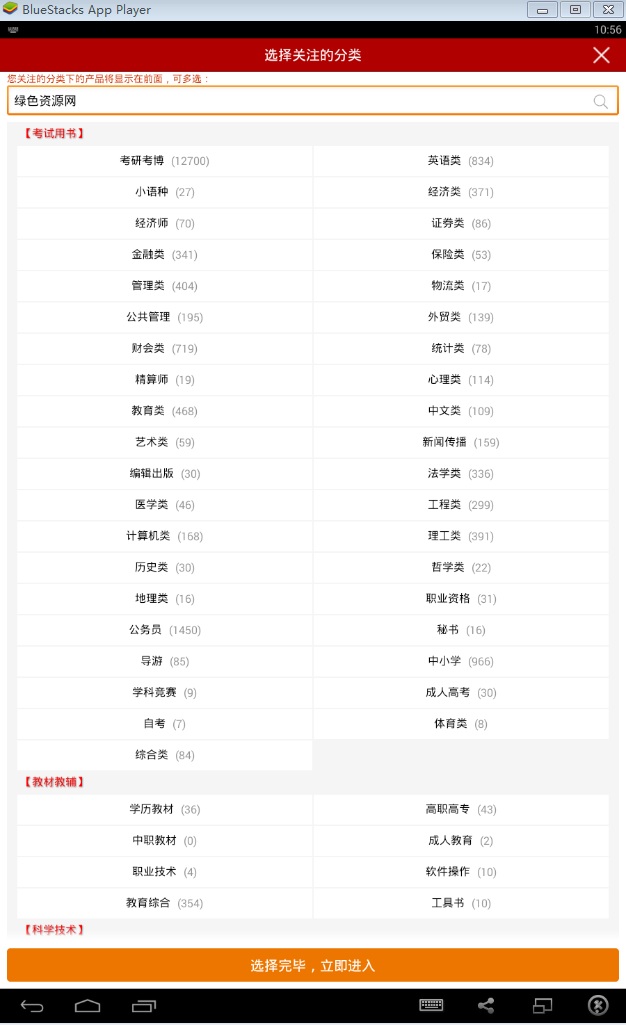Select the 软件操作 category
Viewport: 626px width, 1025px height.
tap(460, 872)
